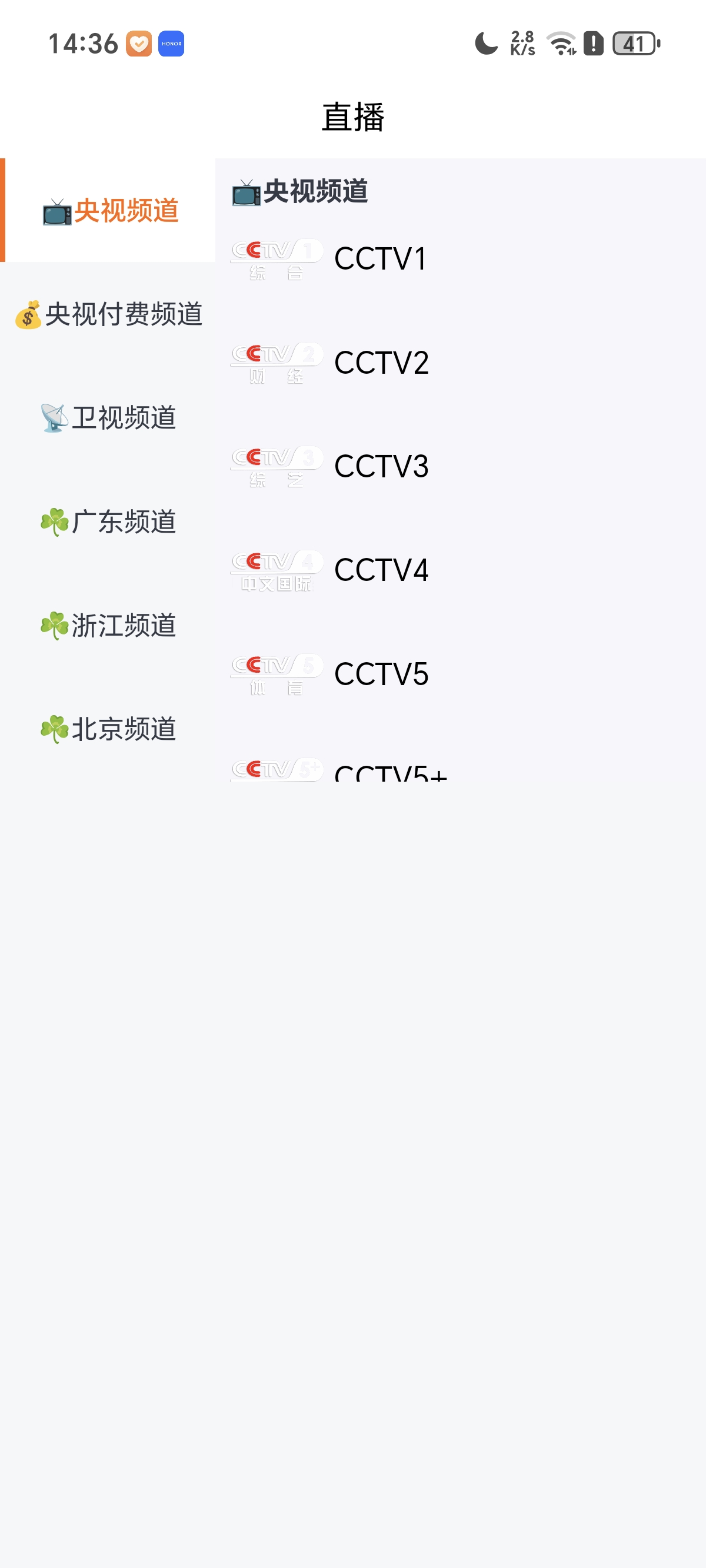Play the CCTV3 channel
This screenshot has height=1568, width=706.
(461, 466)
